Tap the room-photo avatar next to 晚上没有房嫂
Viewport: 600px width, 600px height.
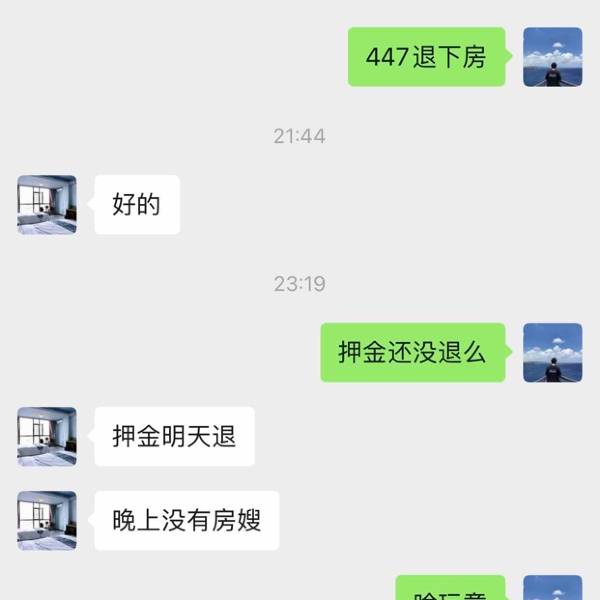tap(47, 520)
